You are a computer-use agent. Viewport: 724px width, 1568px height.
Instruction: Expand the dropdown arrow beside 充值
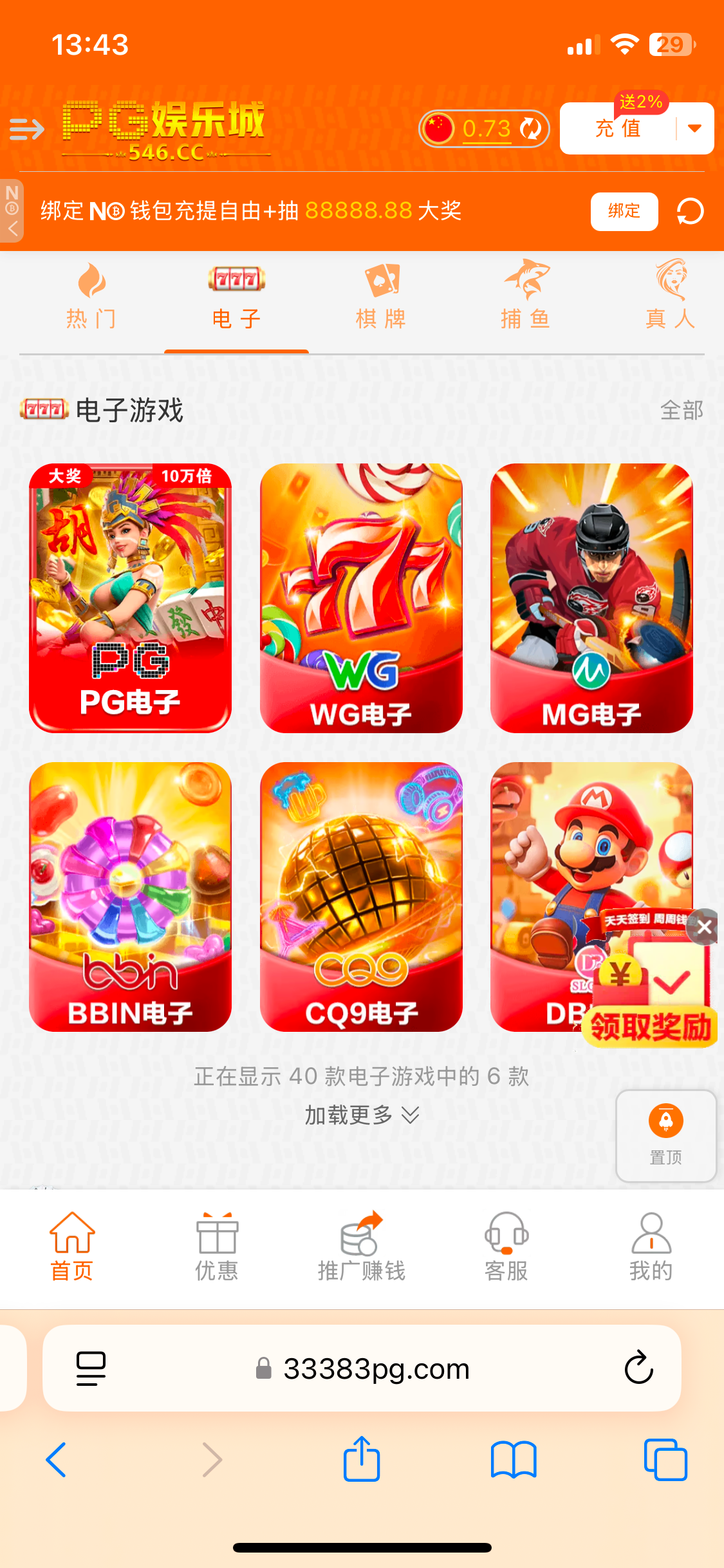point(694,128)
